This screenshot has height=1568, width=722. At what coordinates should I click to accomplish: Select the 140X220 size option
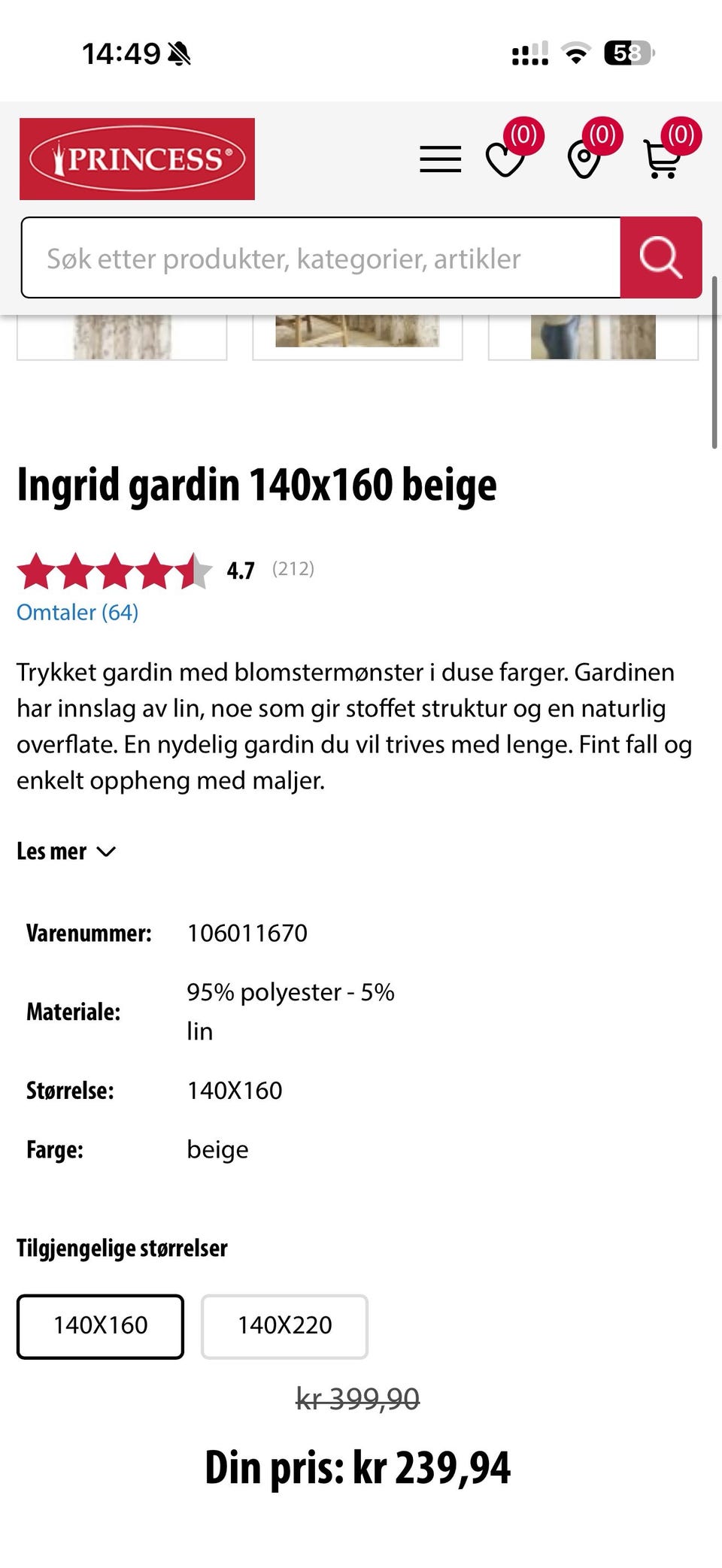point(284,1325)
